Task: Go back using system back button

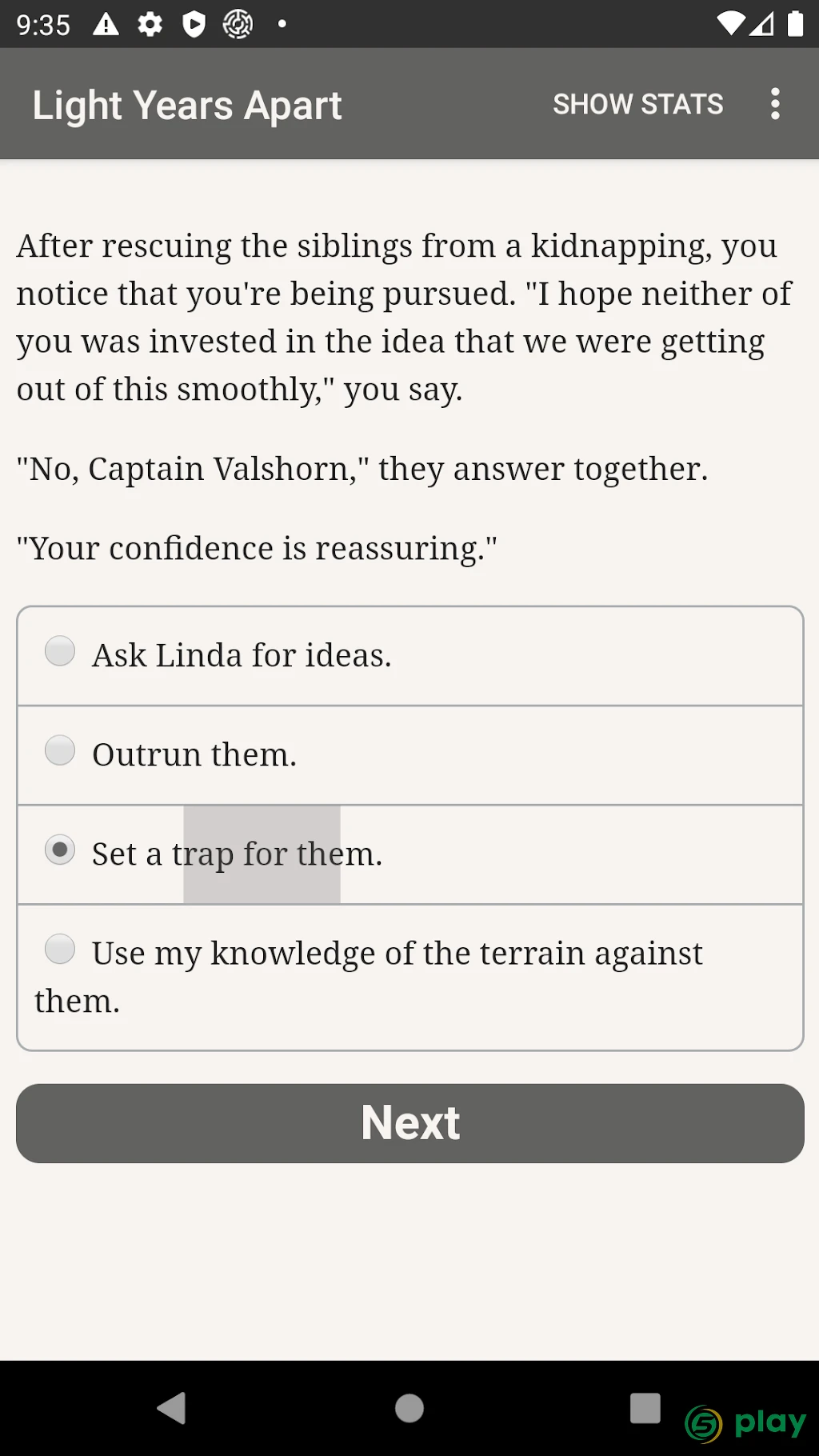Action: (171, 1408)
